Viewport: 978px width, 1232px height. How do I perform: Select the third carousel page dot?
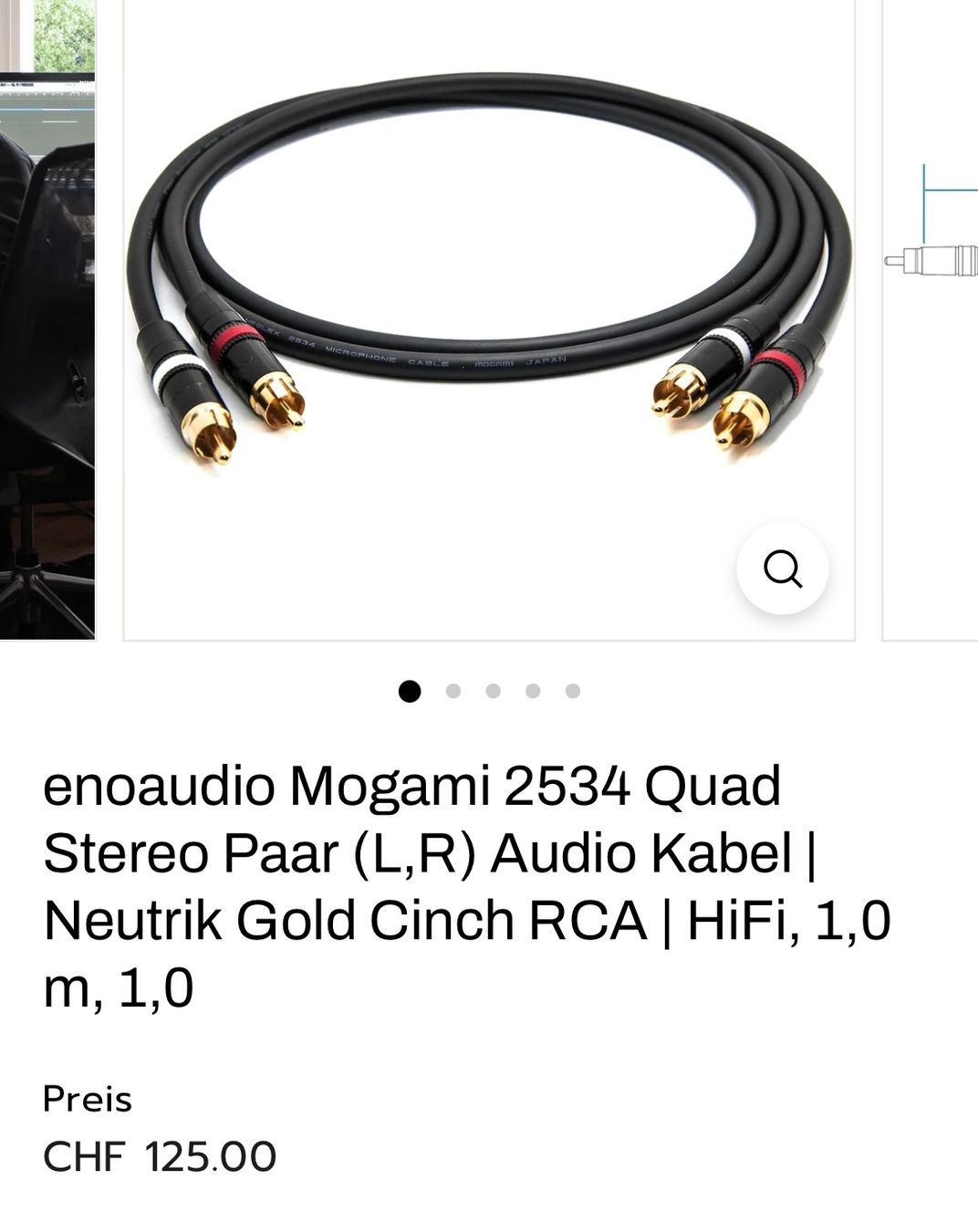pyautogui.click(x=493, y=691)
